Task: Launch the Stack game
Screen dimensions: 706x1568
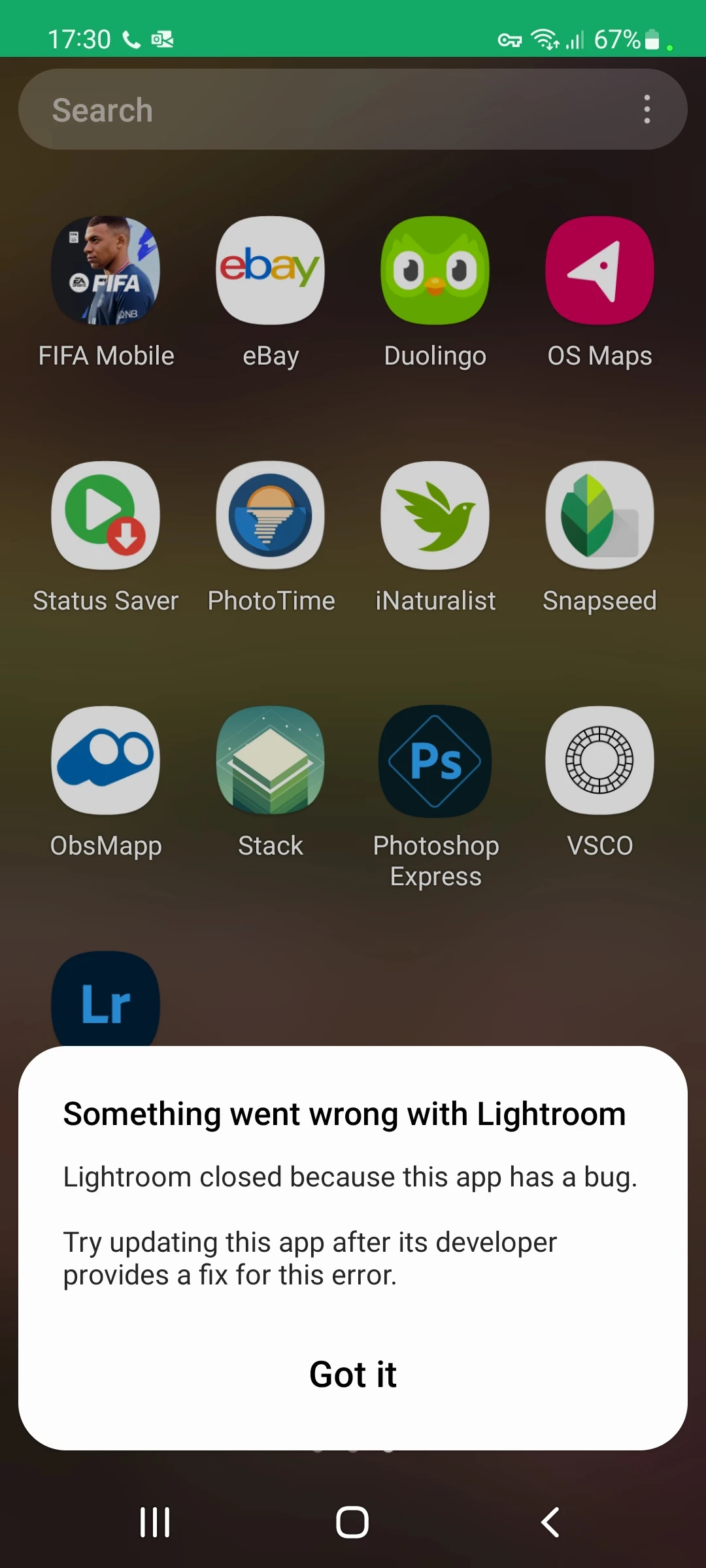Action: tap(270, 760)
